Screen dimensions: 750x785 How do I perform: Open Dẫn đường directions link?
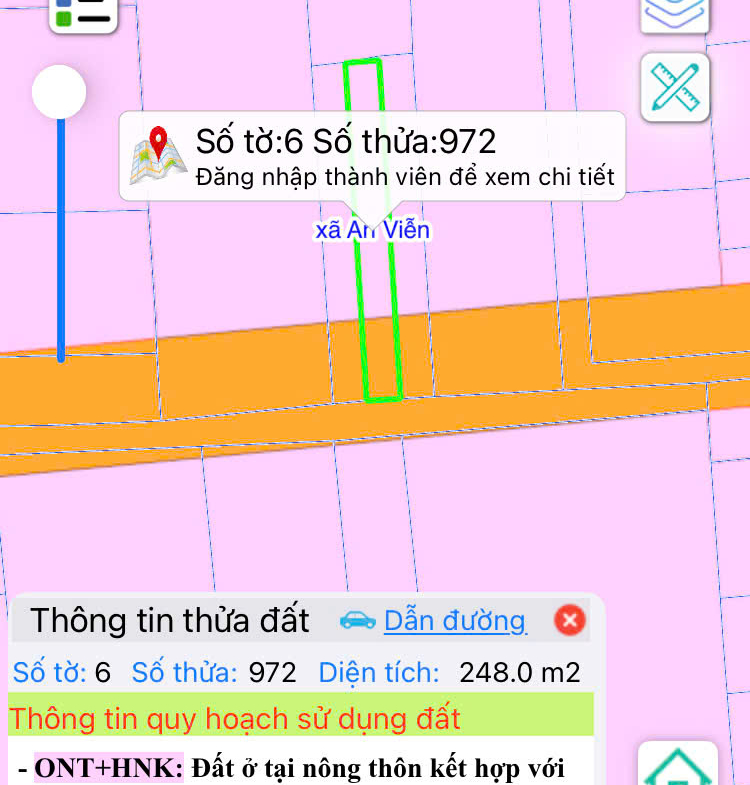(454, 620)
